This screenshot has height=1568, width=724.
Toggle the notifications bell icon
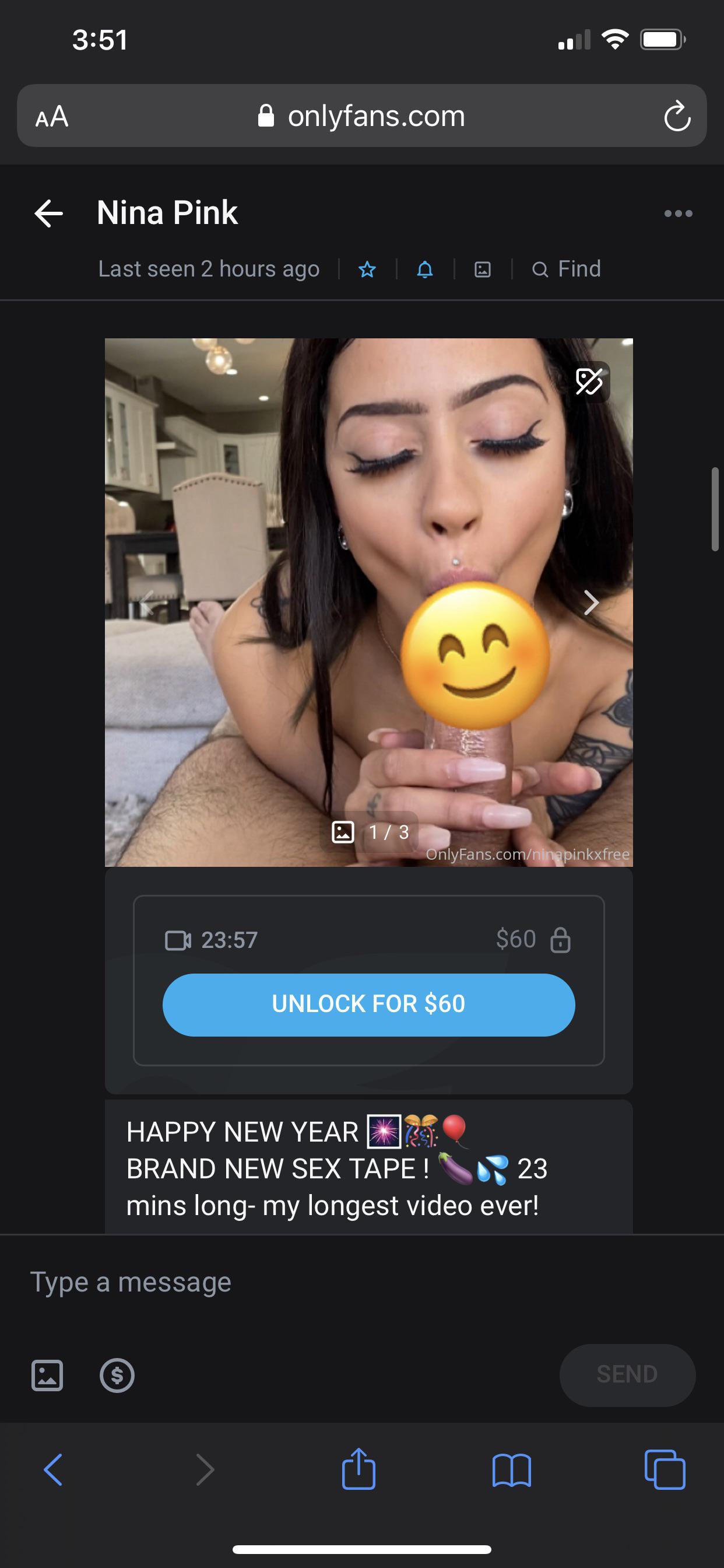425,269
